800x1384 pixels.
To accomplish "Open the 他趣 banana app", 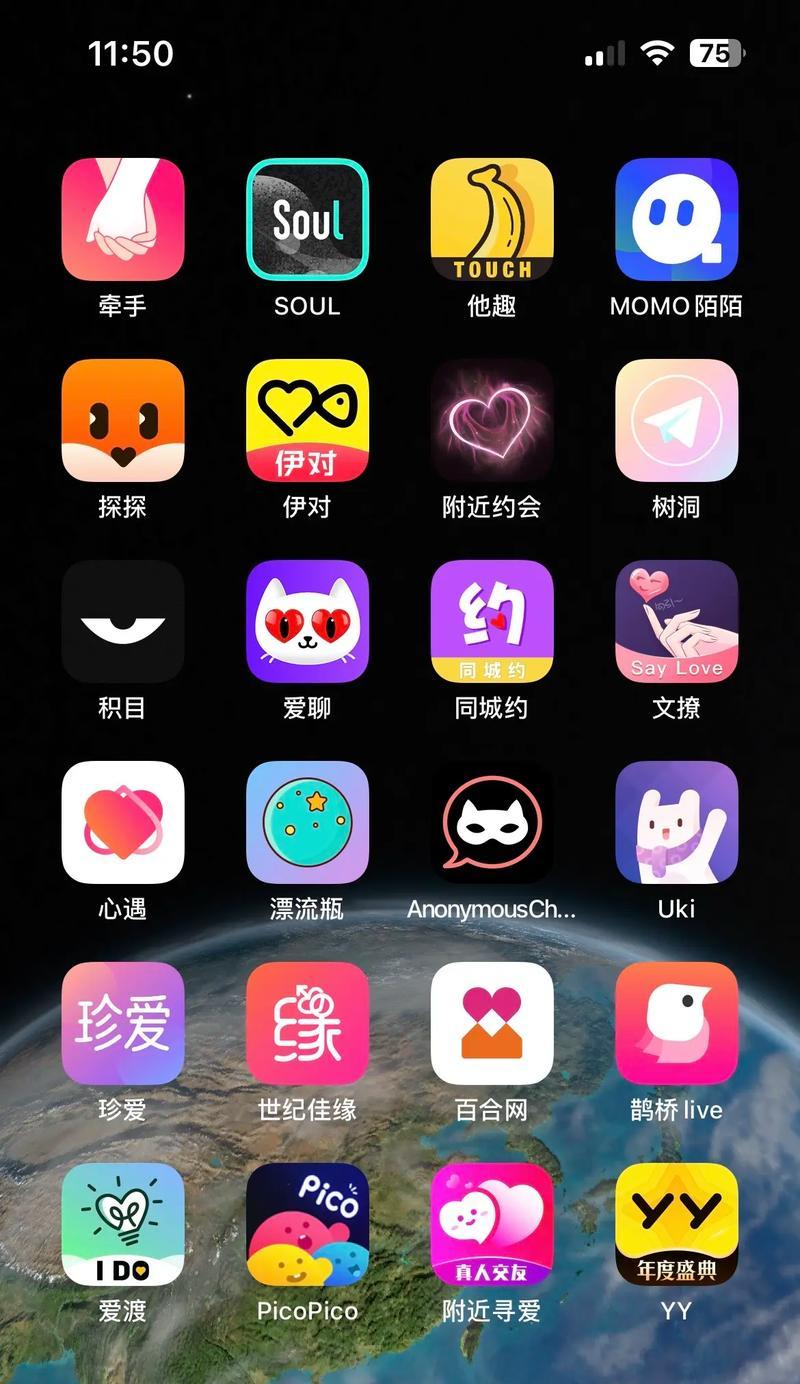I will [x=492, y=219].
